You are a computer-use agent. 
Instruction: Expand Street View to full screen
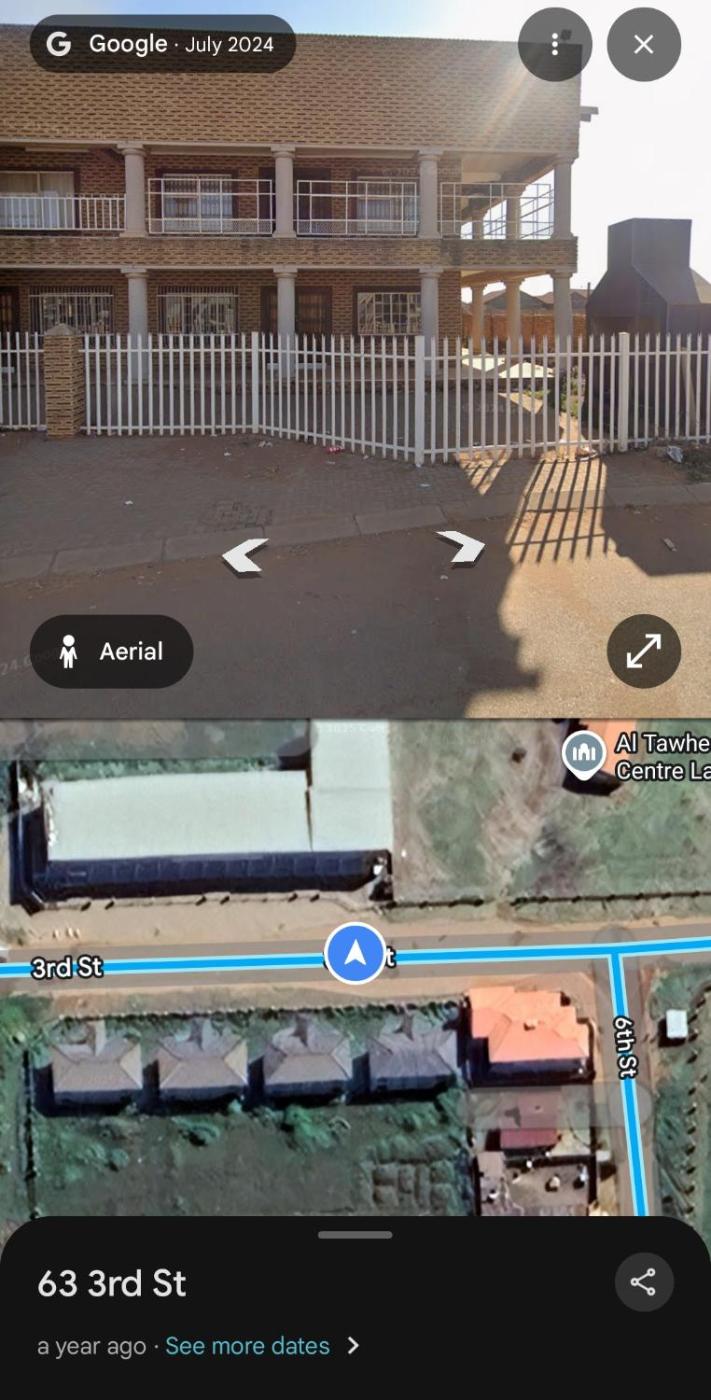pyautogui.click(x=644, y=651)
